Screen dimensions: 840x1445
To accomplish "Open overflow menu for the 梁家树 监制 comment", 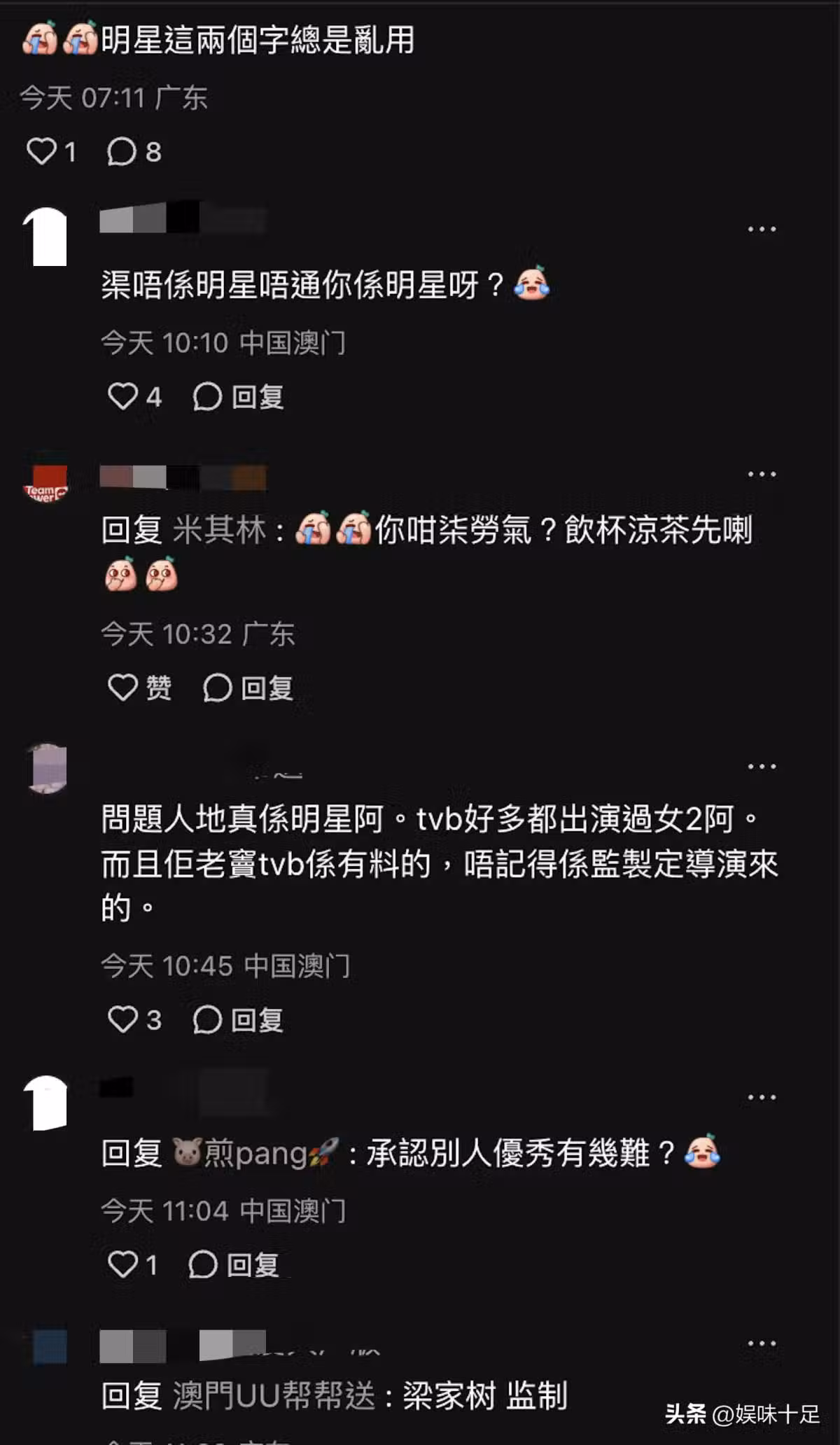I will pyautogui.click(x=762, y=1343).
